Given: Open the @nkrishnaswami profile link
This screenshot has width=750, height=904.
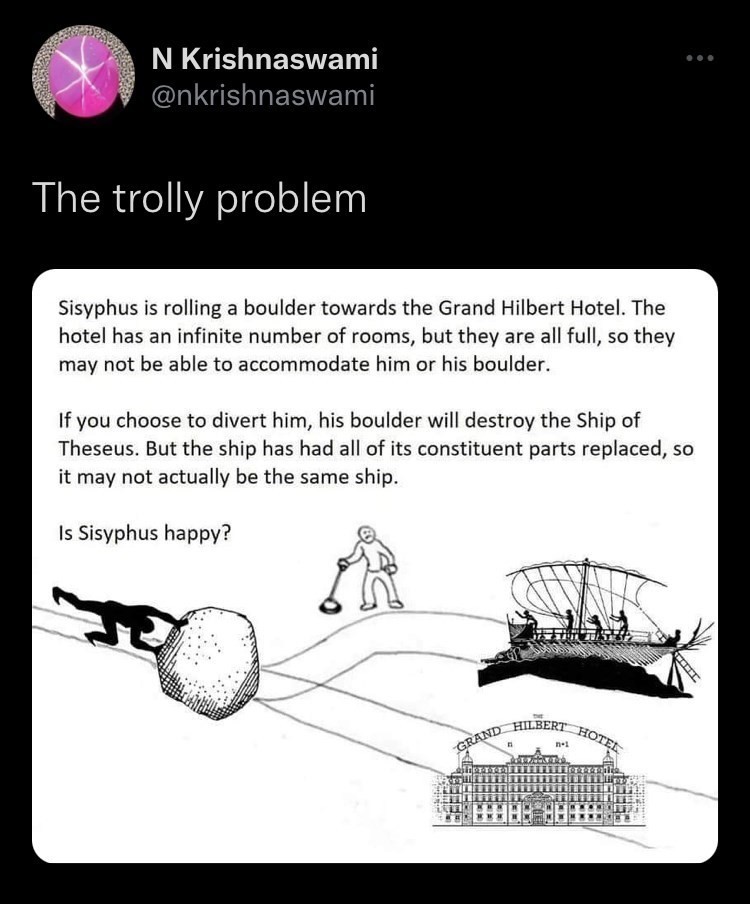Looking at the screenshot, I should tap(263, 96).
